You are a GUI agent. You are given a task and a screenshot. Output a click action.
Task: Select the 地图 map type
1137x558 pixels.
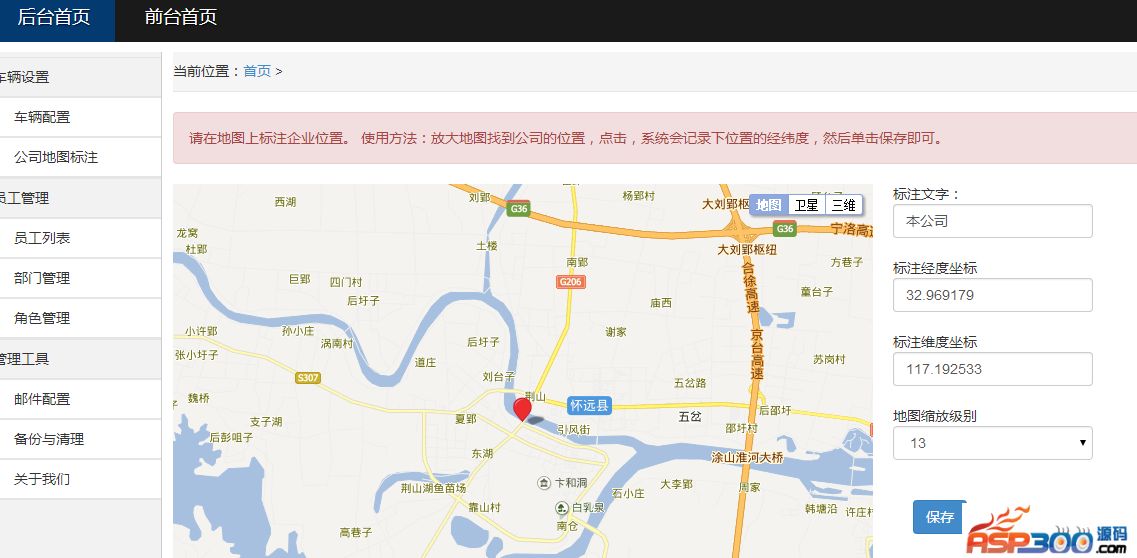pos(769,205)
